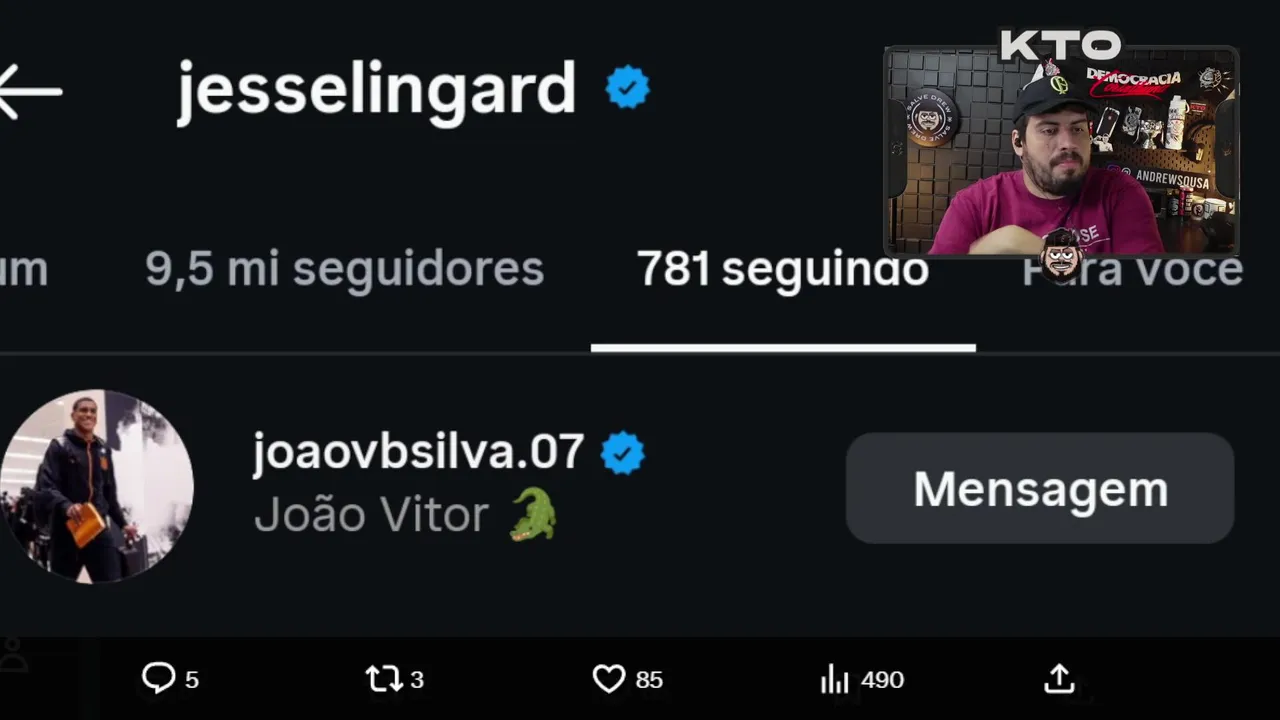This screenshot has height=720, width=1280.
Task: Open the replies with 5 comments
Action: pos(159,679)
